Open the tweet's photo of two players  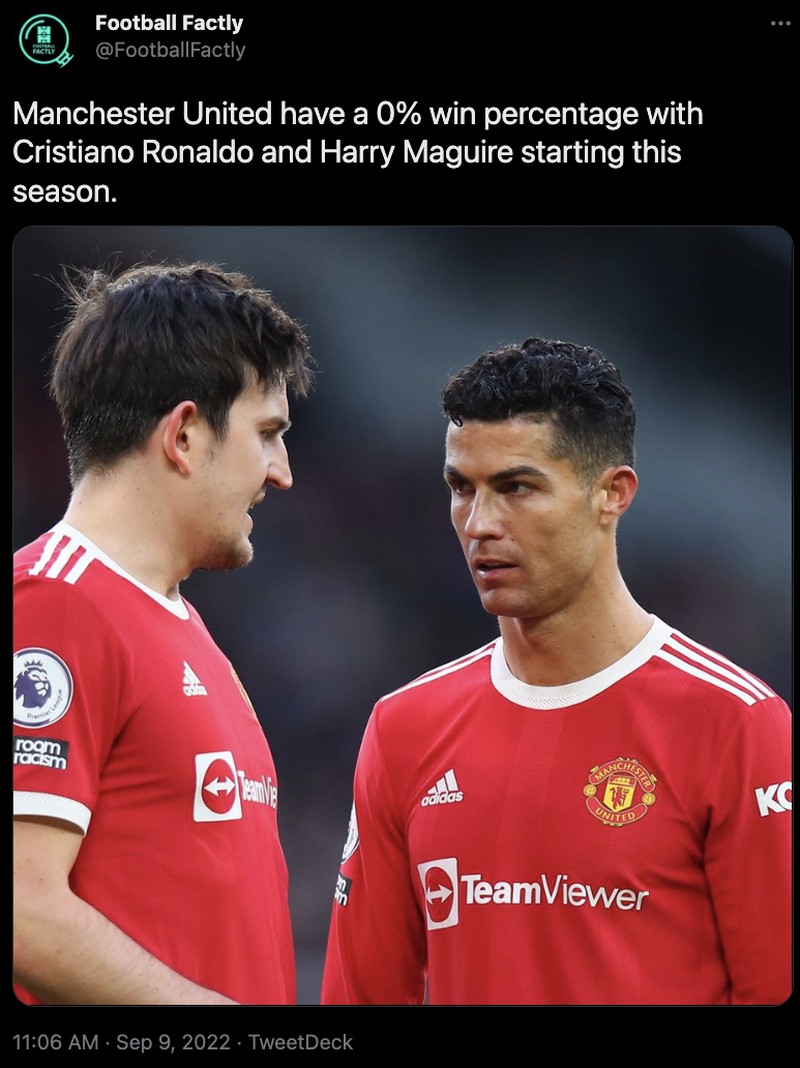(402, 615)
